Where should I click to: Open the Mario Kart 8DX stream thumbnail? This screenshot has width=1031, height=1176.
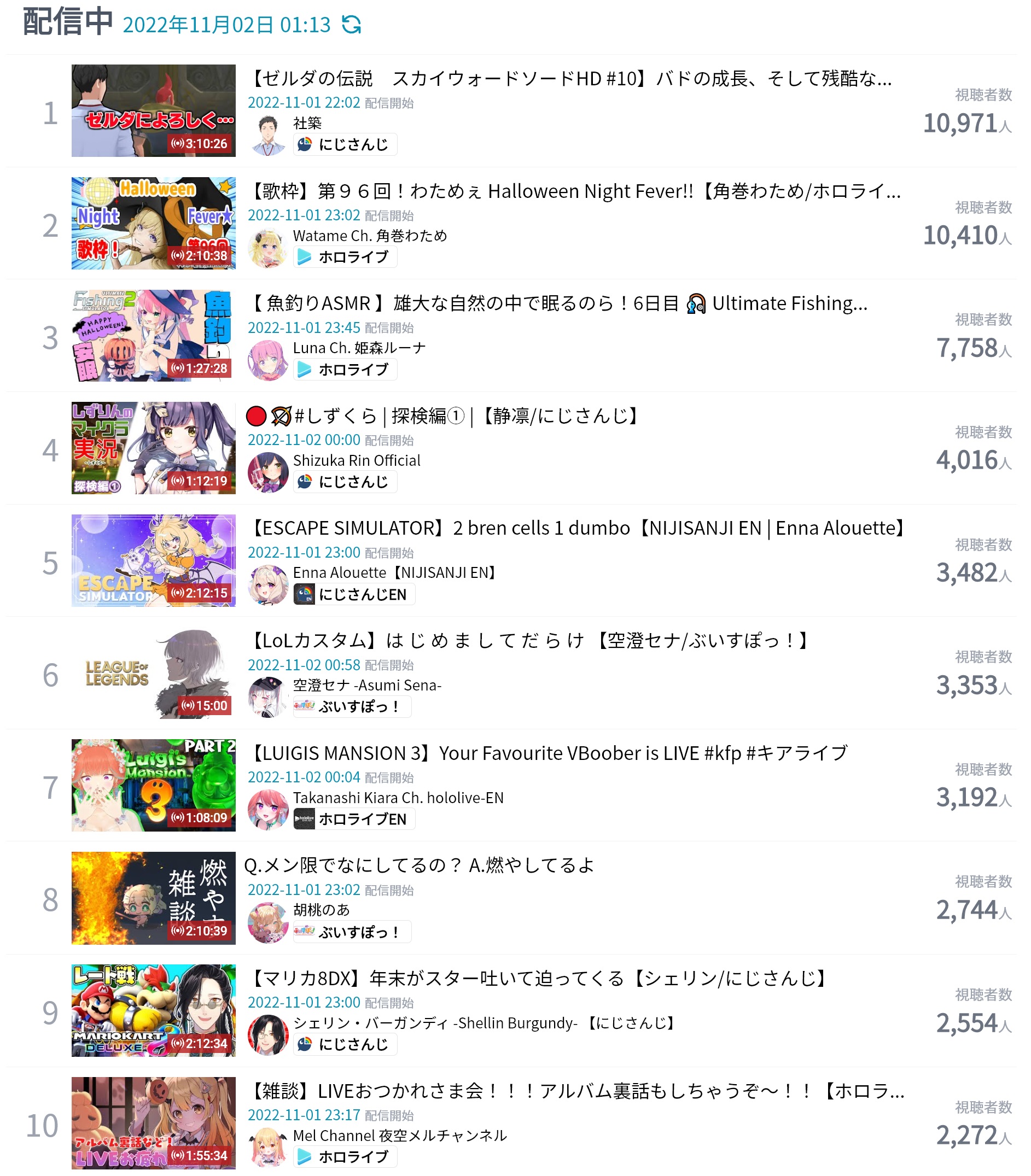[x=153, y=1010]
